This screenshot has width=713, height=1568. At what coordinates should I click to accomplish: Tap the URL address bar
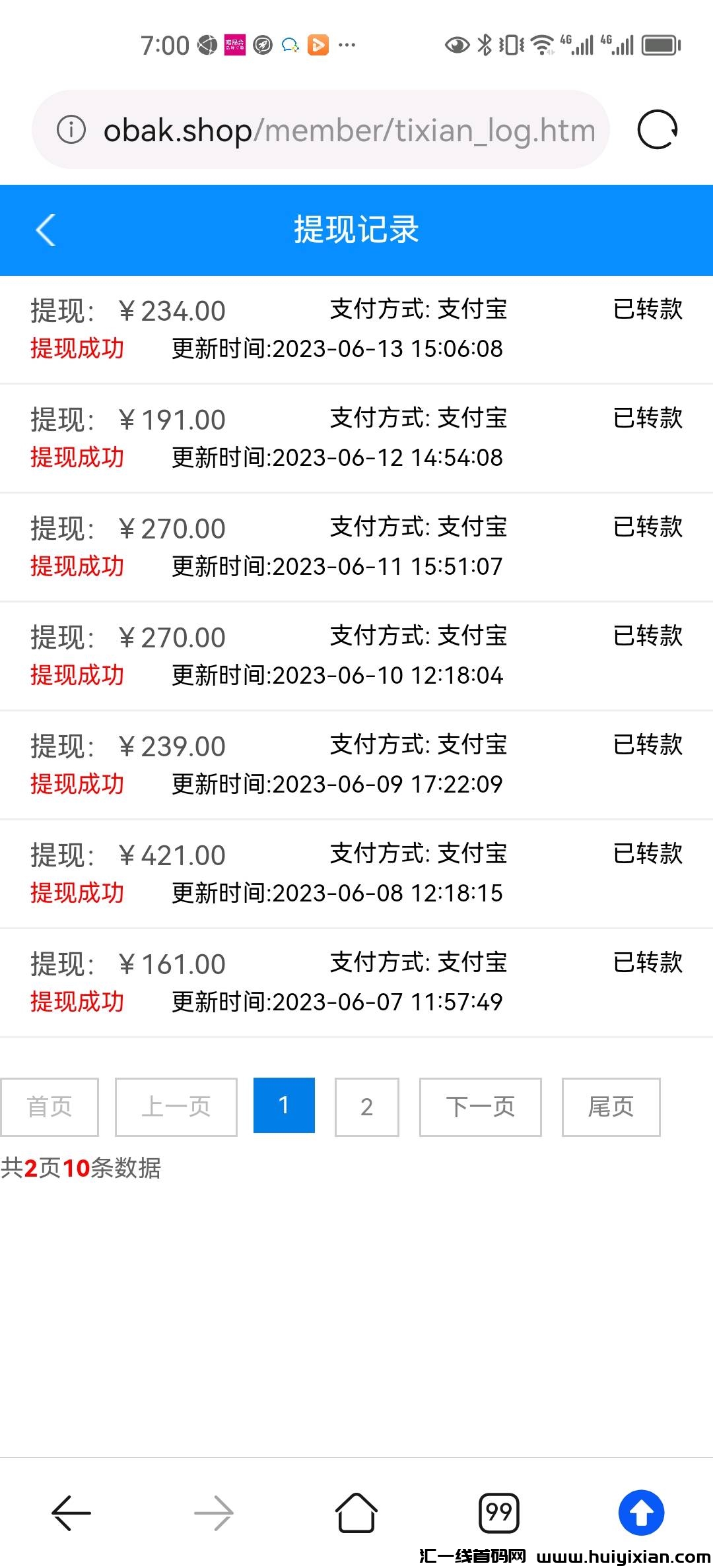pyautogui.click(x=330, y=129)
